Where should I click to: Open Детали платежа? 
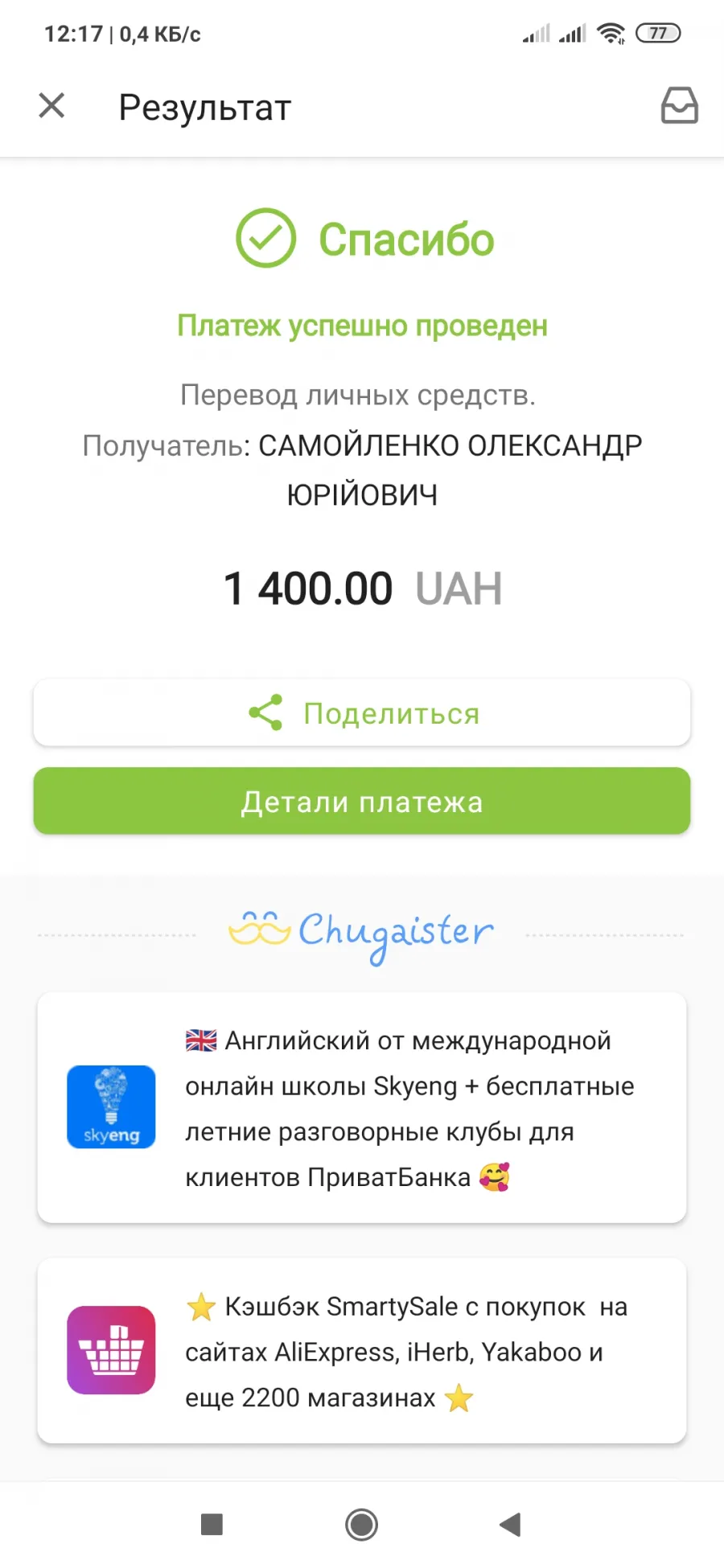(362, 801)
